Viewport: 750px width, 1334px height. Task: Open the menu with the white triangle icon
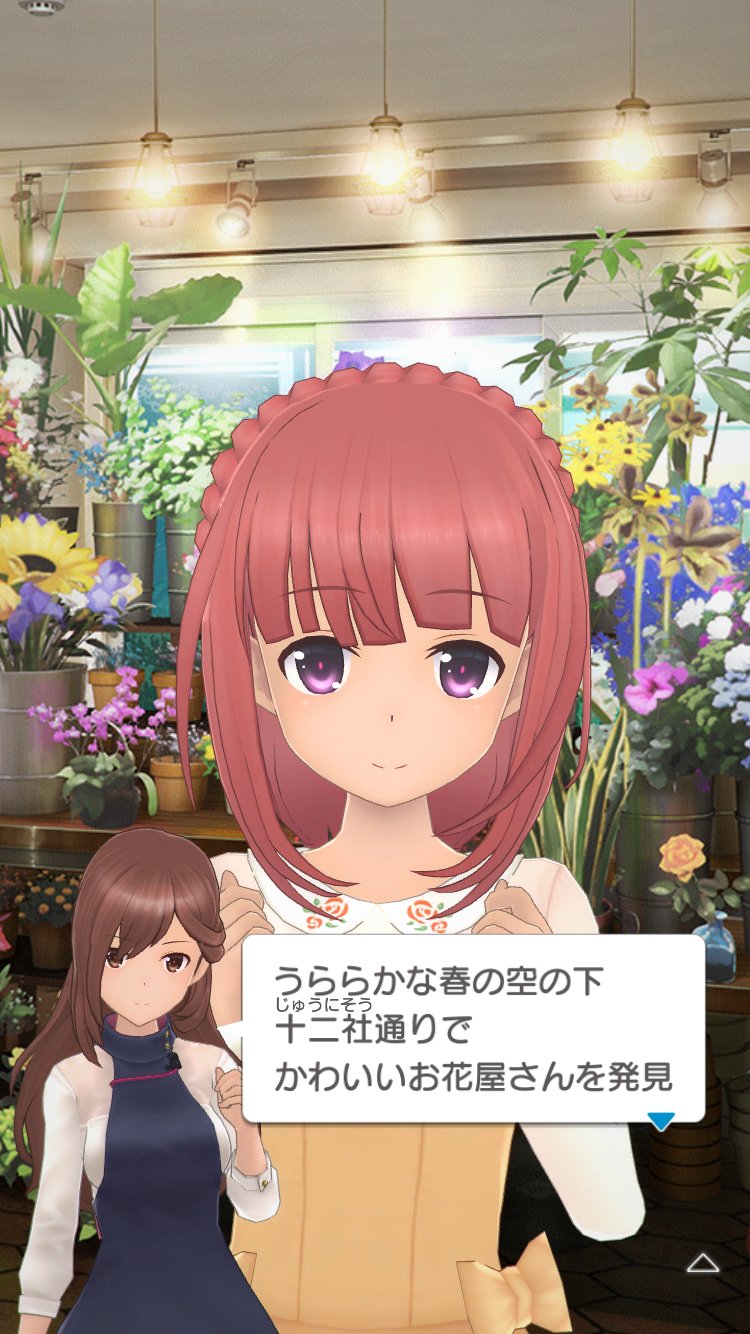click(x=703, y=1263)
